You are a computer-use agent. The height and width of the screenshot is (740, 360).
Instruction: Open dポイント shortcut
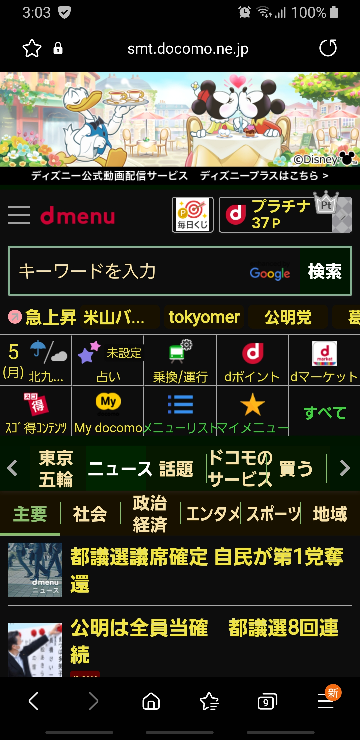[x=252, y=361]
